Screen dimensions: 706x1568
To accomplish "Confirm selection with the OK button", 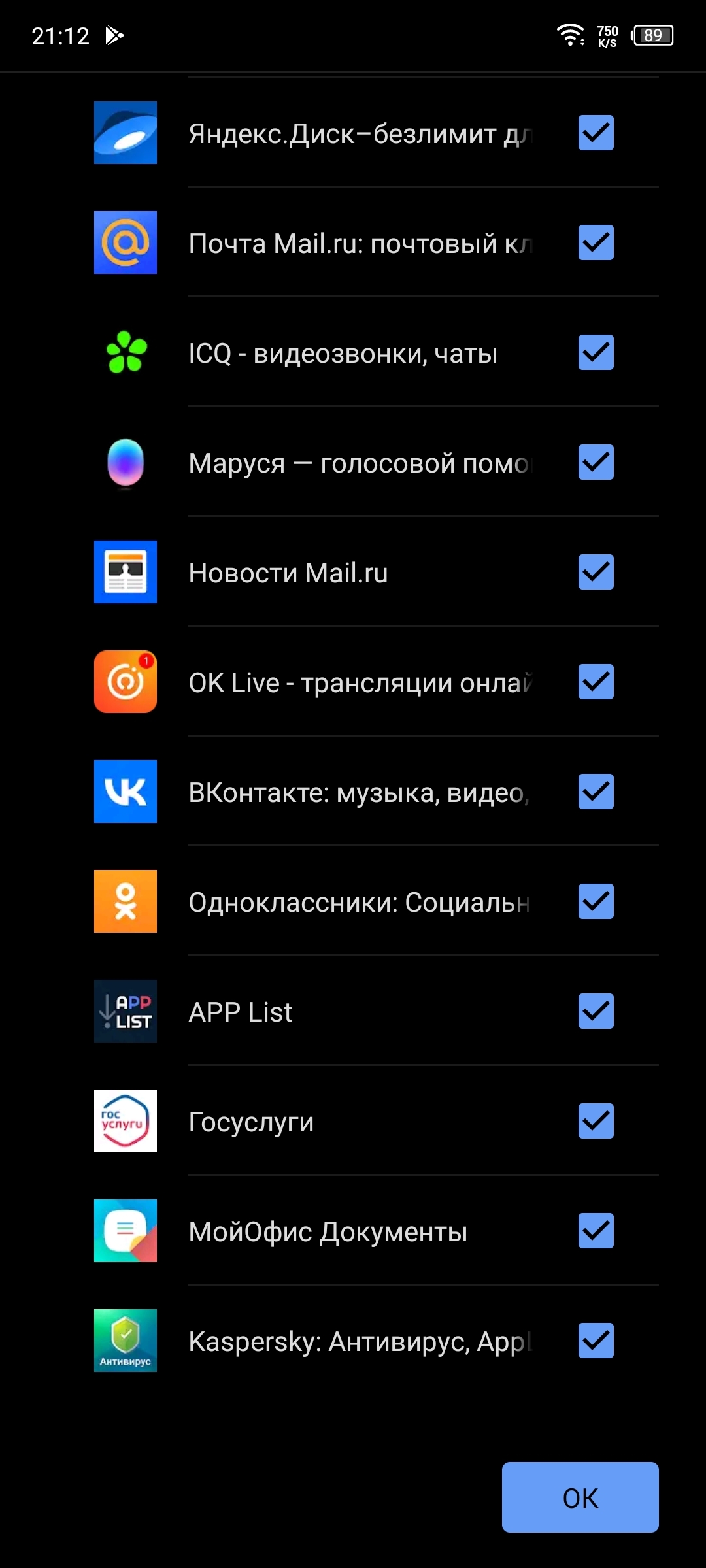I will pos(580,1497).
